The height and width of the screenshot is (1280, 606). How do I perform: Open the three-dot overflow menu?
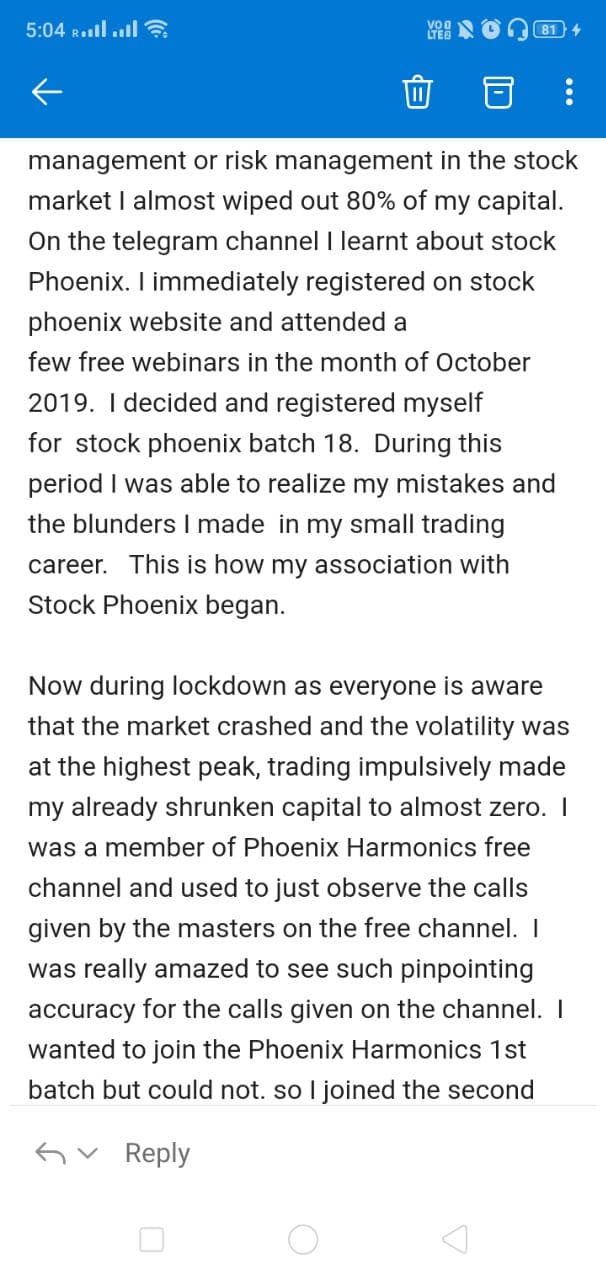tap(569, 93)
